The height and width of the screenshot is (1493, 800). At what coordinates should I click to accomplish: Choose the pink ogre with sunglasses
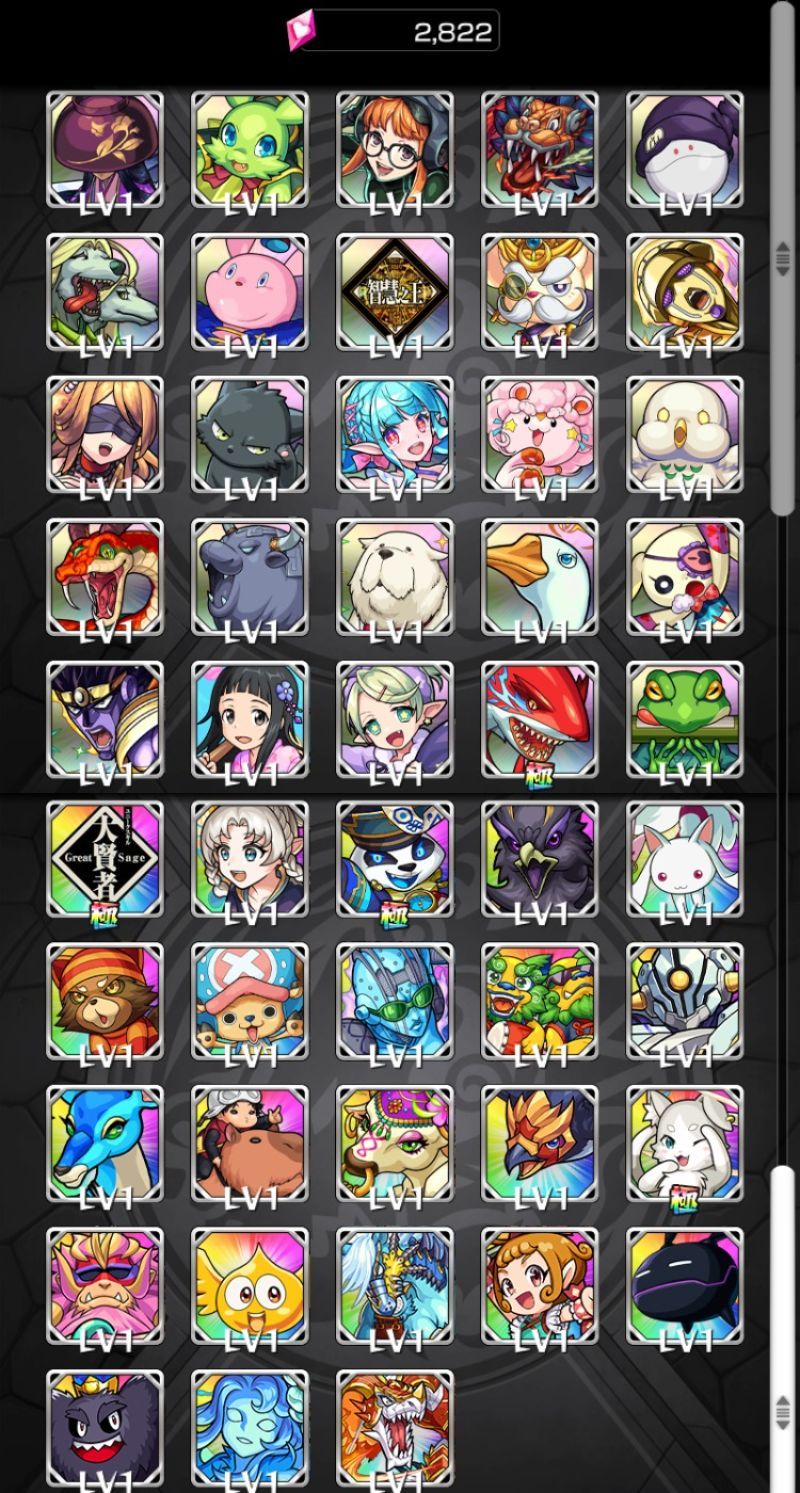pyautogui.click(x=105, y=1287)
